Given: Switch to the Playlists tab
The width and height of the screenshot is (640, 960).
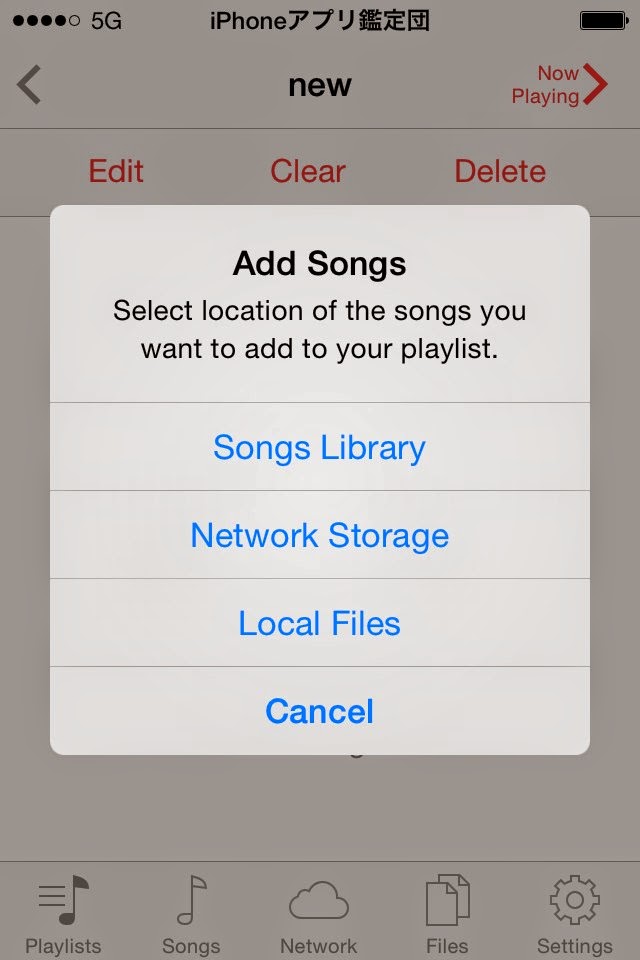Looking at the screenshot, I should [63, 913].
